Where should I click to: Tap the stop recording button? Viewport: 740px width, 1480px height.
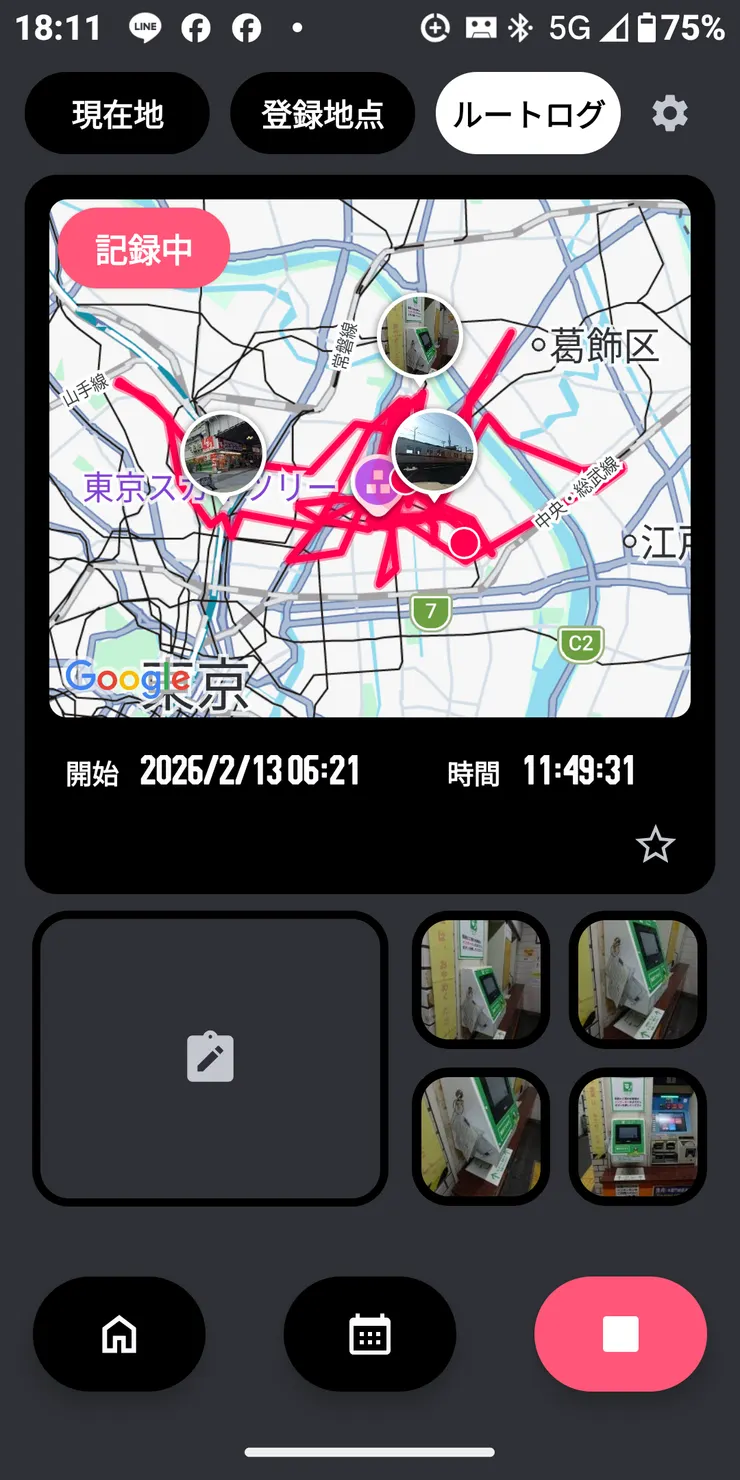[620, 1334]
